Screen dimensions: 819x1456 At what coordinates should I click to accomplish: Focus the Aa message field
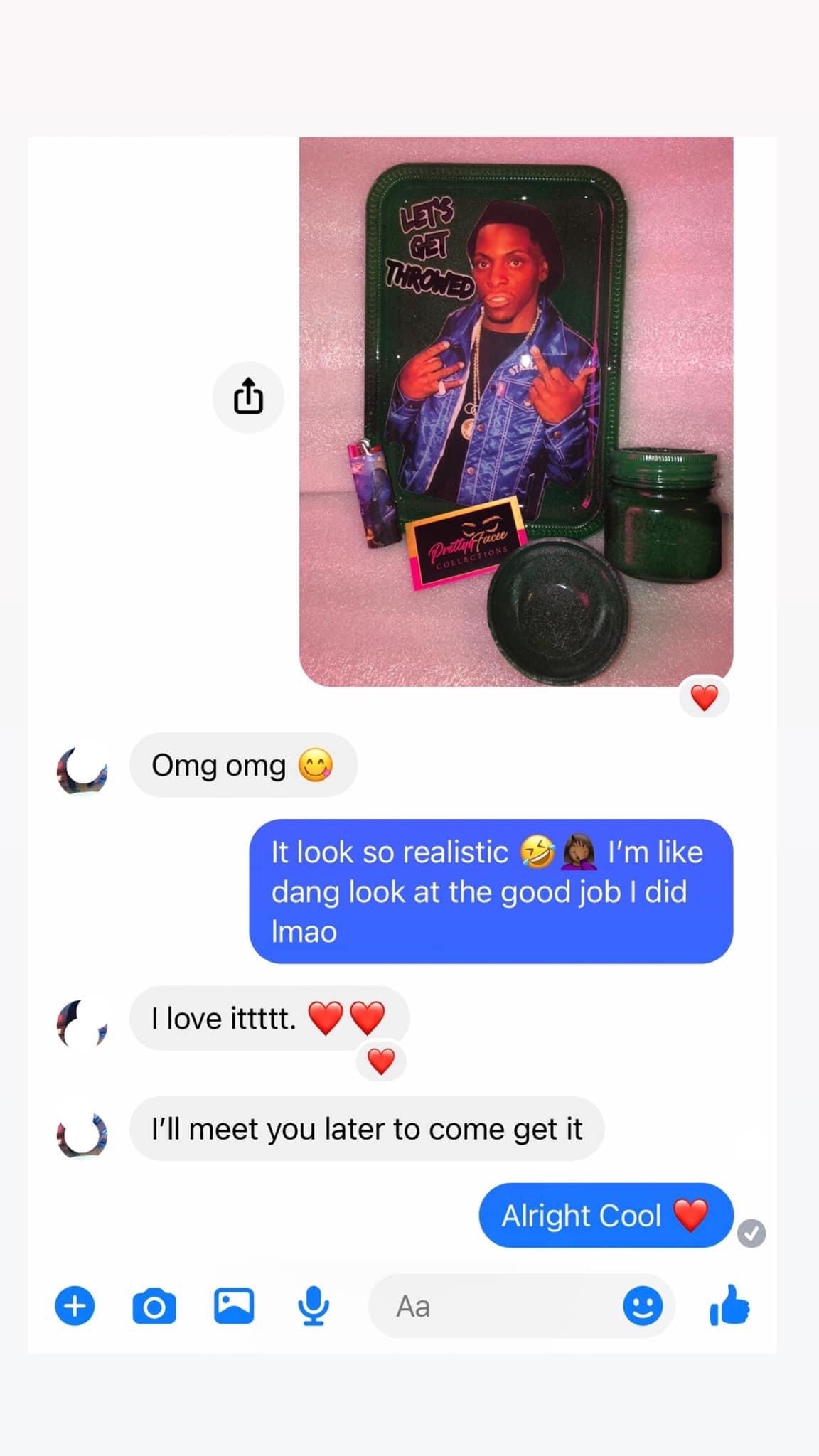[x=498, y=1306]
